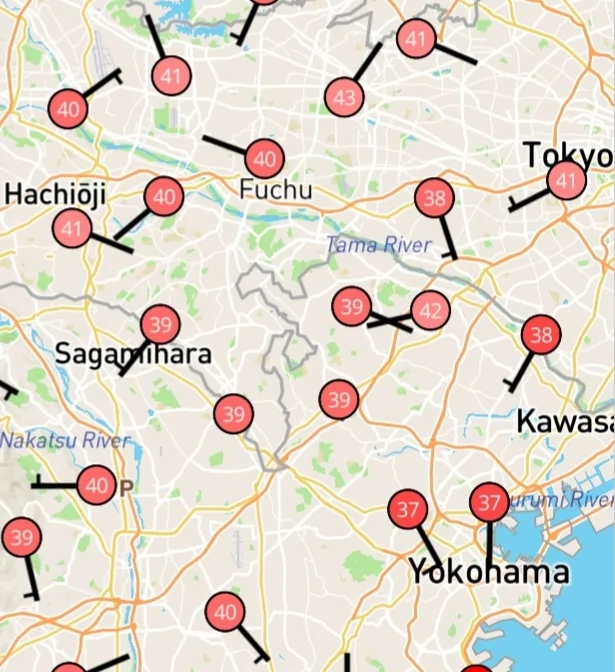This screenshot has height=672, width=615.
Task: Open the 40 marker above Fuchu
Action: 264,158
